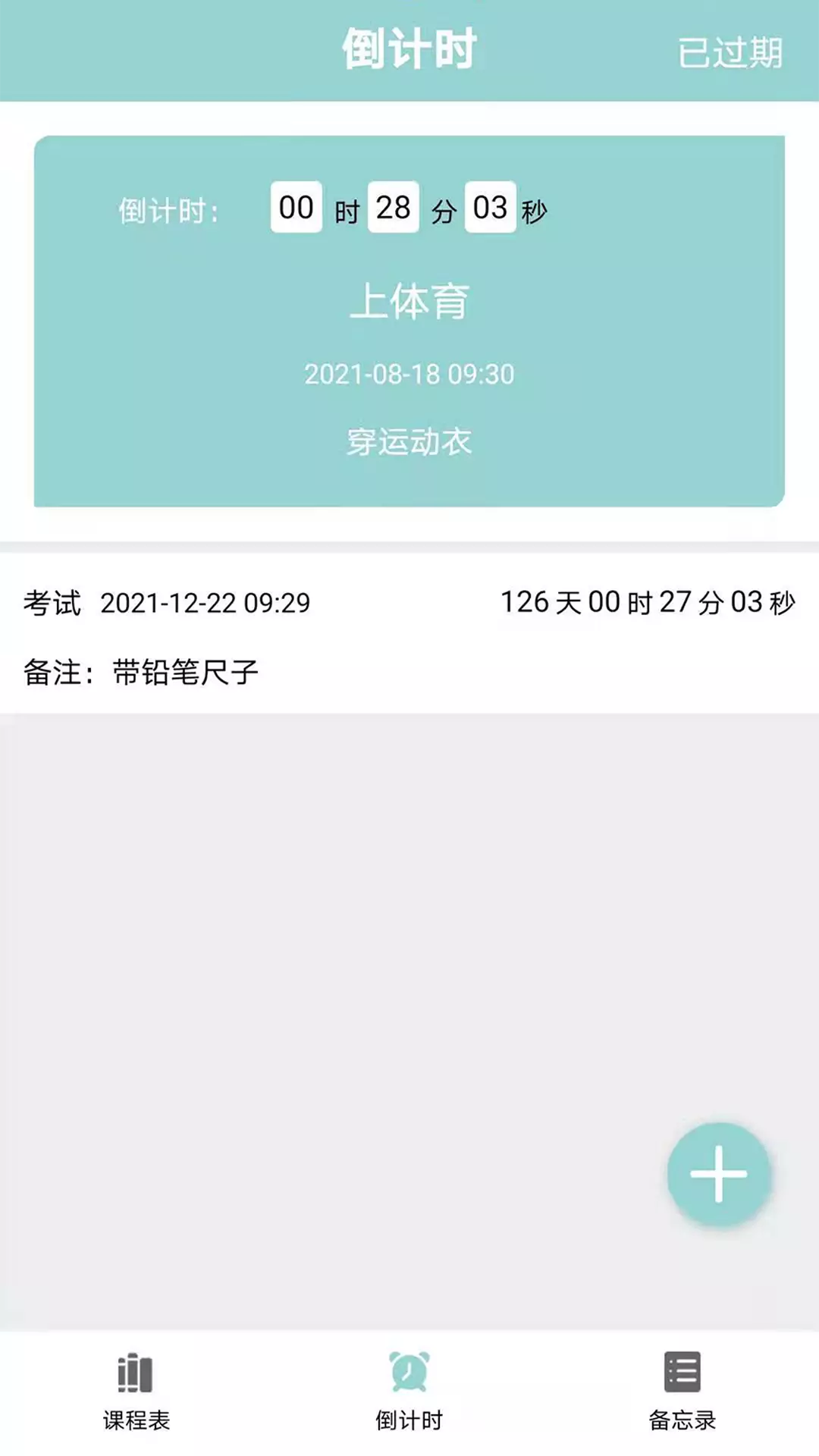Switch to the 课程表 tab
The width and height of the screenshot is (819, 1456).
pos(136,1392)
